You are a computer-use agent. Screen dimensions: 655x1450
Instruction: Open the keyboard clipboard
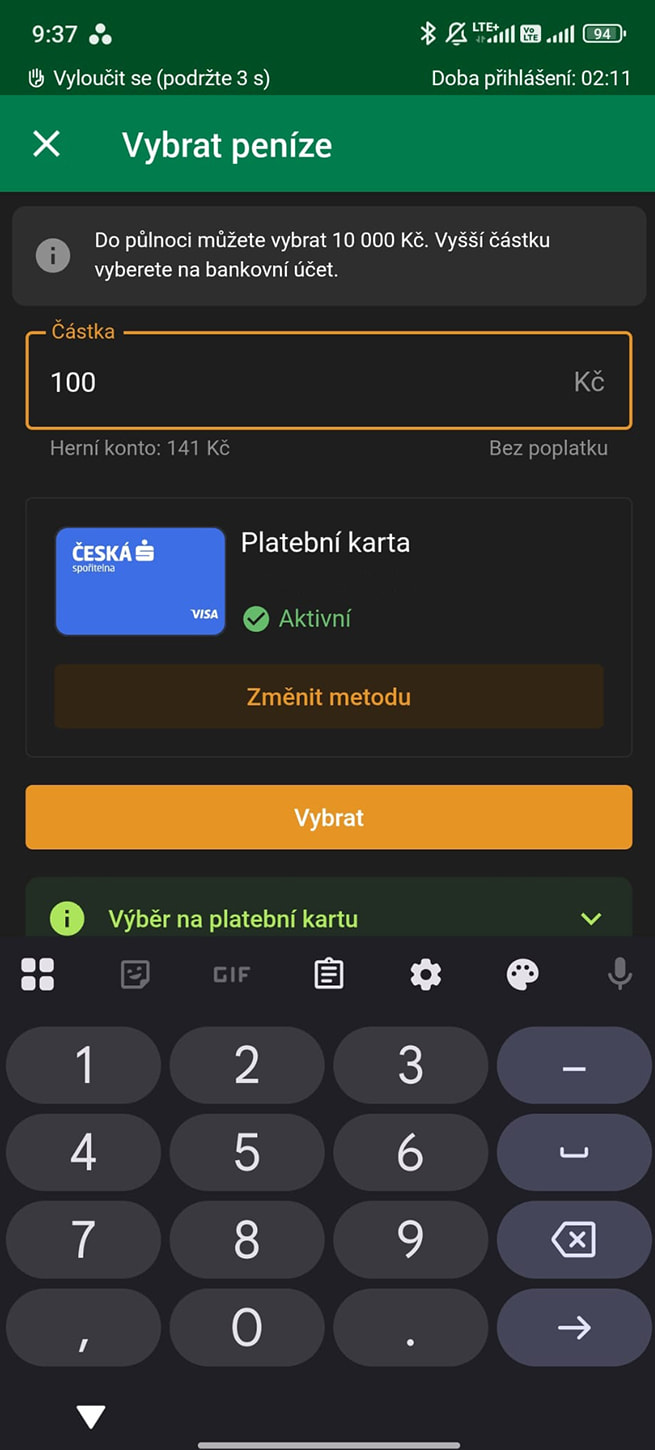(328, 973)
